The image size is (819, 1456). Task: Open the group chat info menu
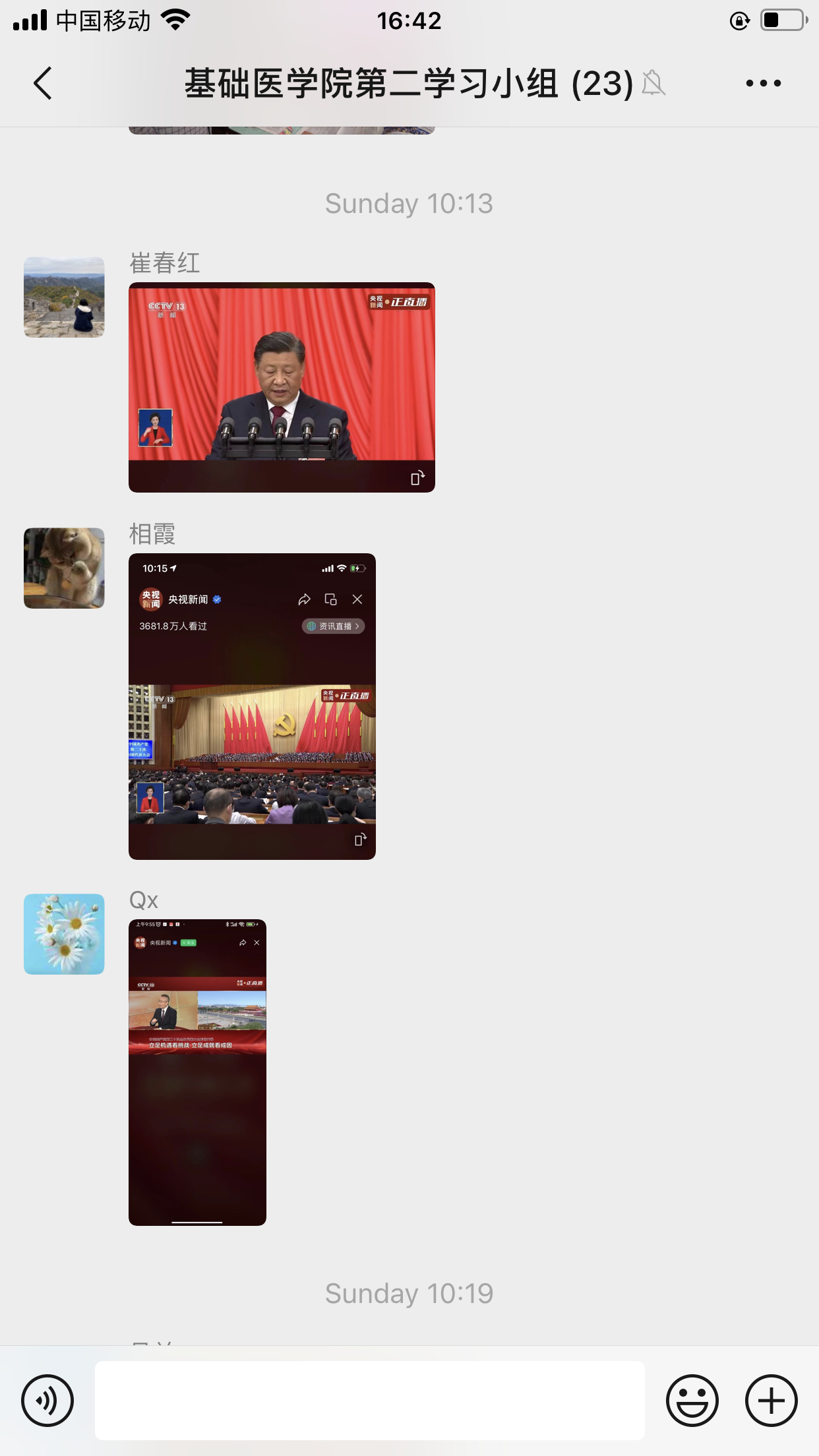pyautogui.click(x=763, y=84)
